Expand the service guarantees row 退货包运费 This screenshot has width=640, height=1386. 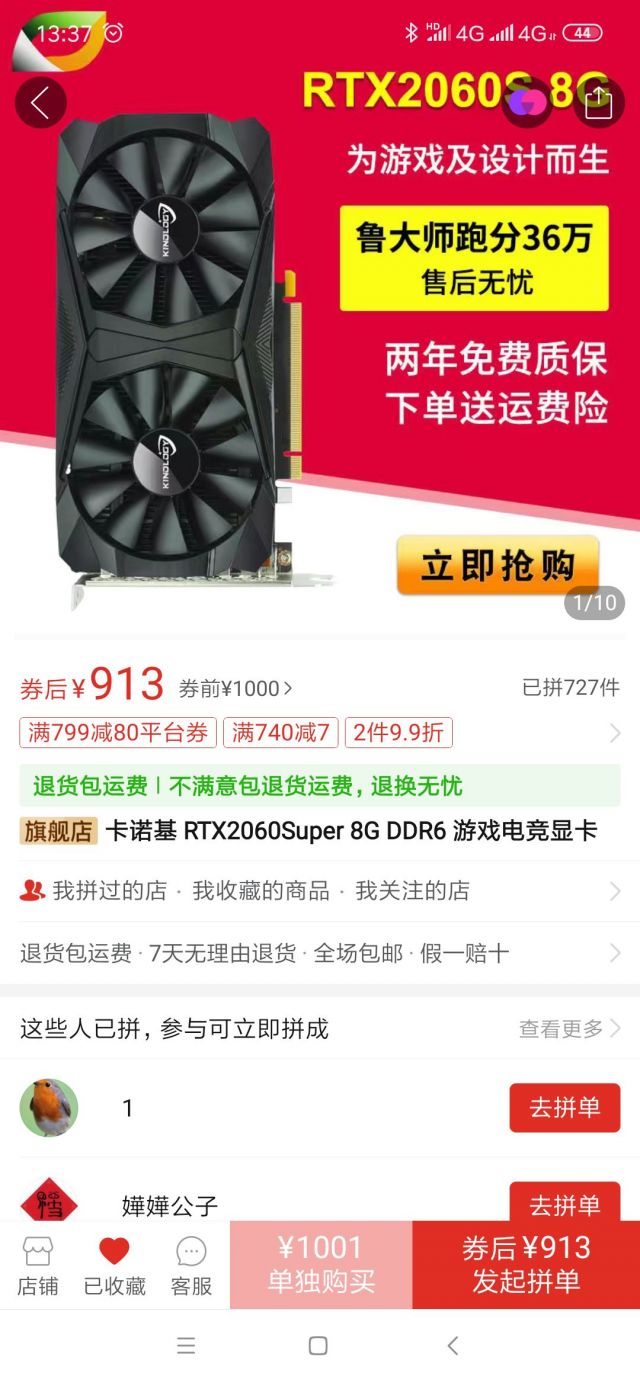(x=320, y=953)
